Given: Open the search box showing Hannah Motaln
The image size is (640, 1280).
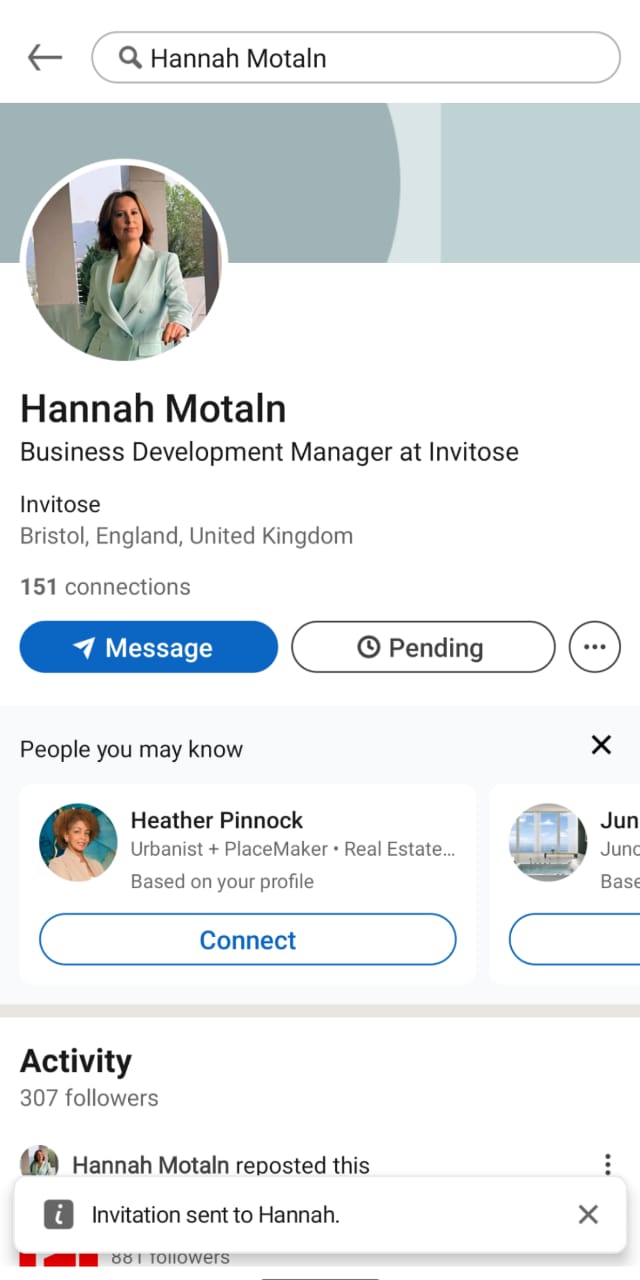Looking at the screenshot, I should [355, 58].
